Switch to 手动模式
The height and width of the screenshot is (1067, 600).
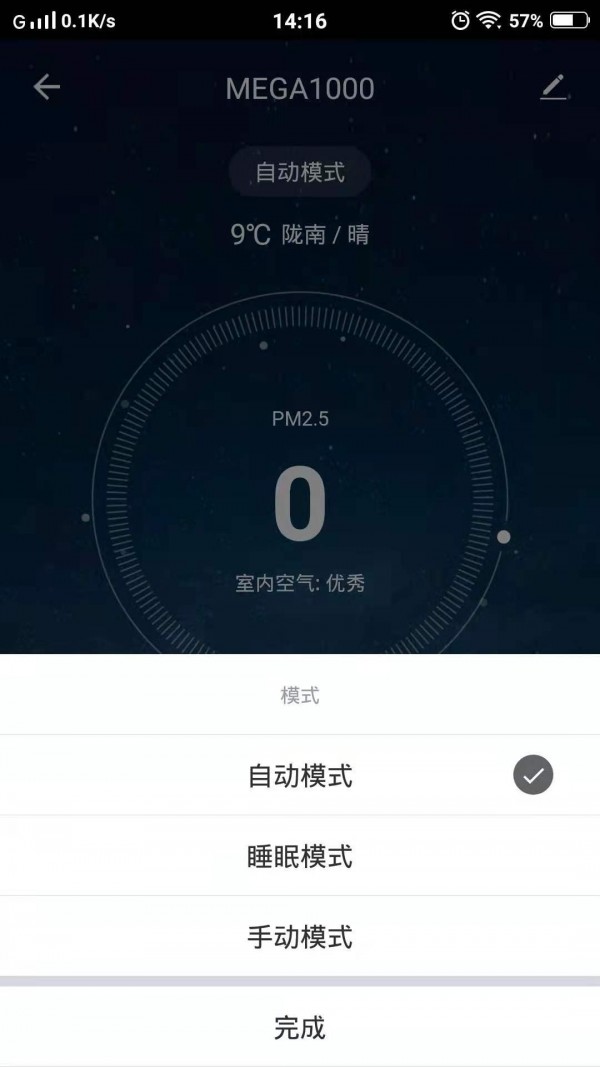300,937
